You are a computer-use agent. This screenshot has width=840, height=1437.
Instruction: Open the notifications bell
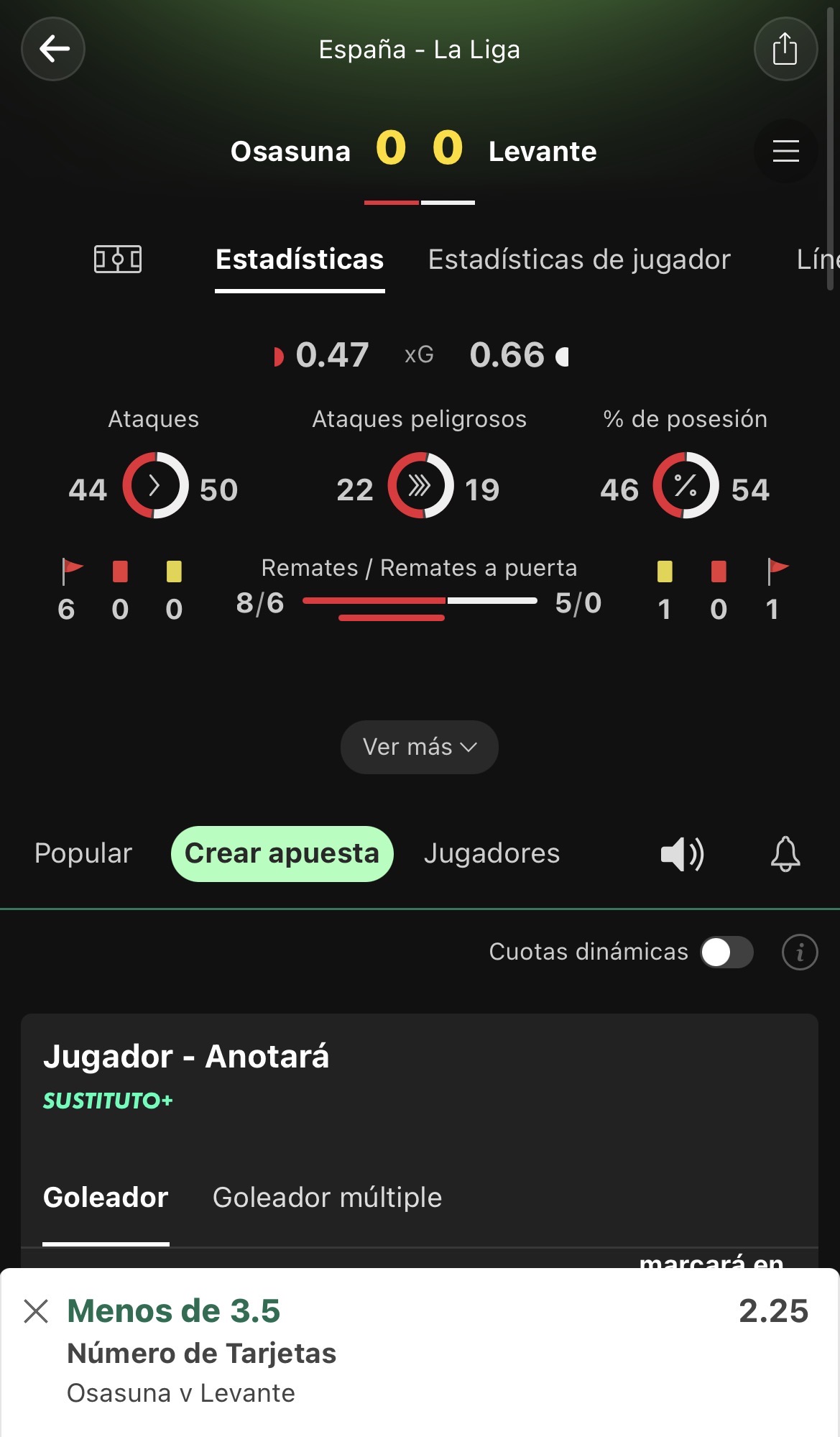coord(785,854)
